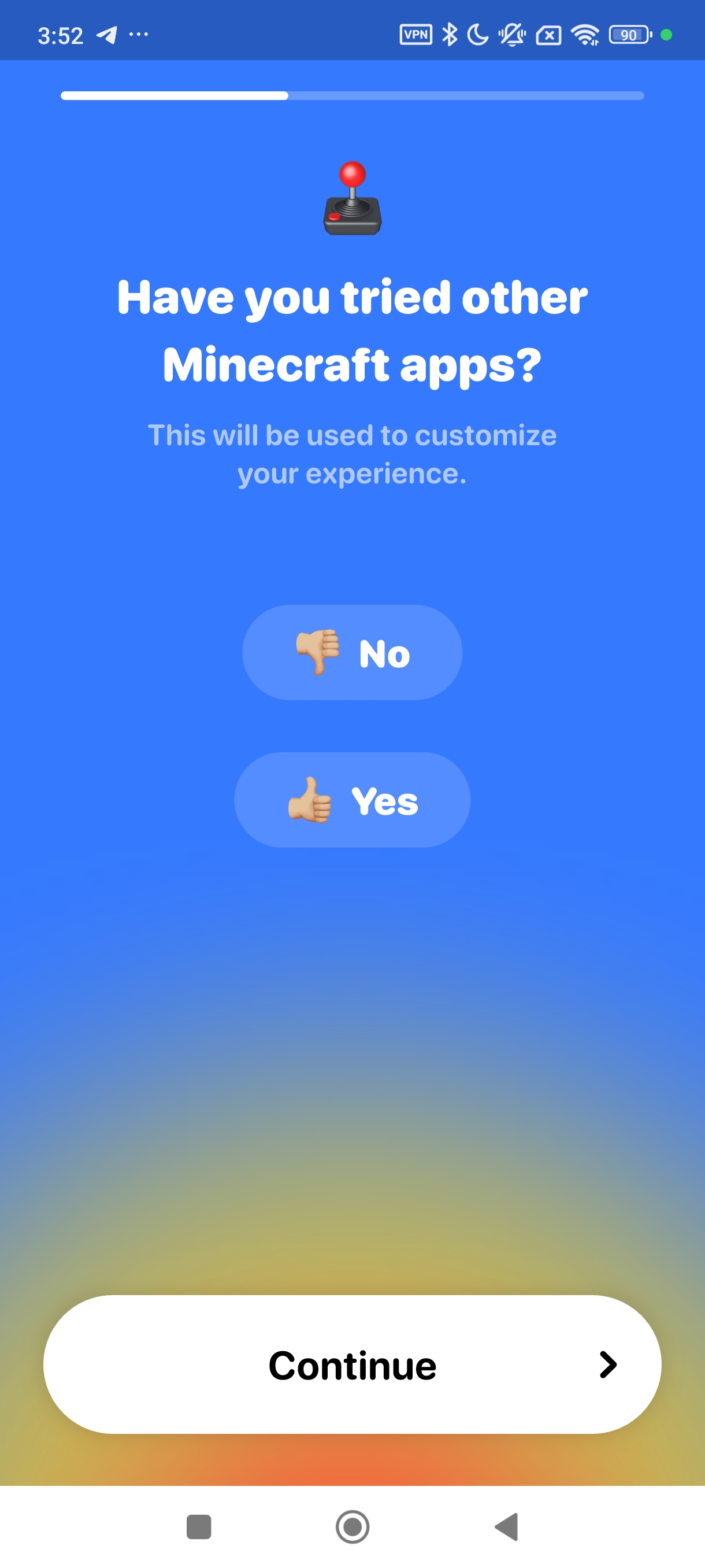Screen dimensions: 705x1568
Task: Open recent apps from navigation bar
Action: (x=198, y=1526)
